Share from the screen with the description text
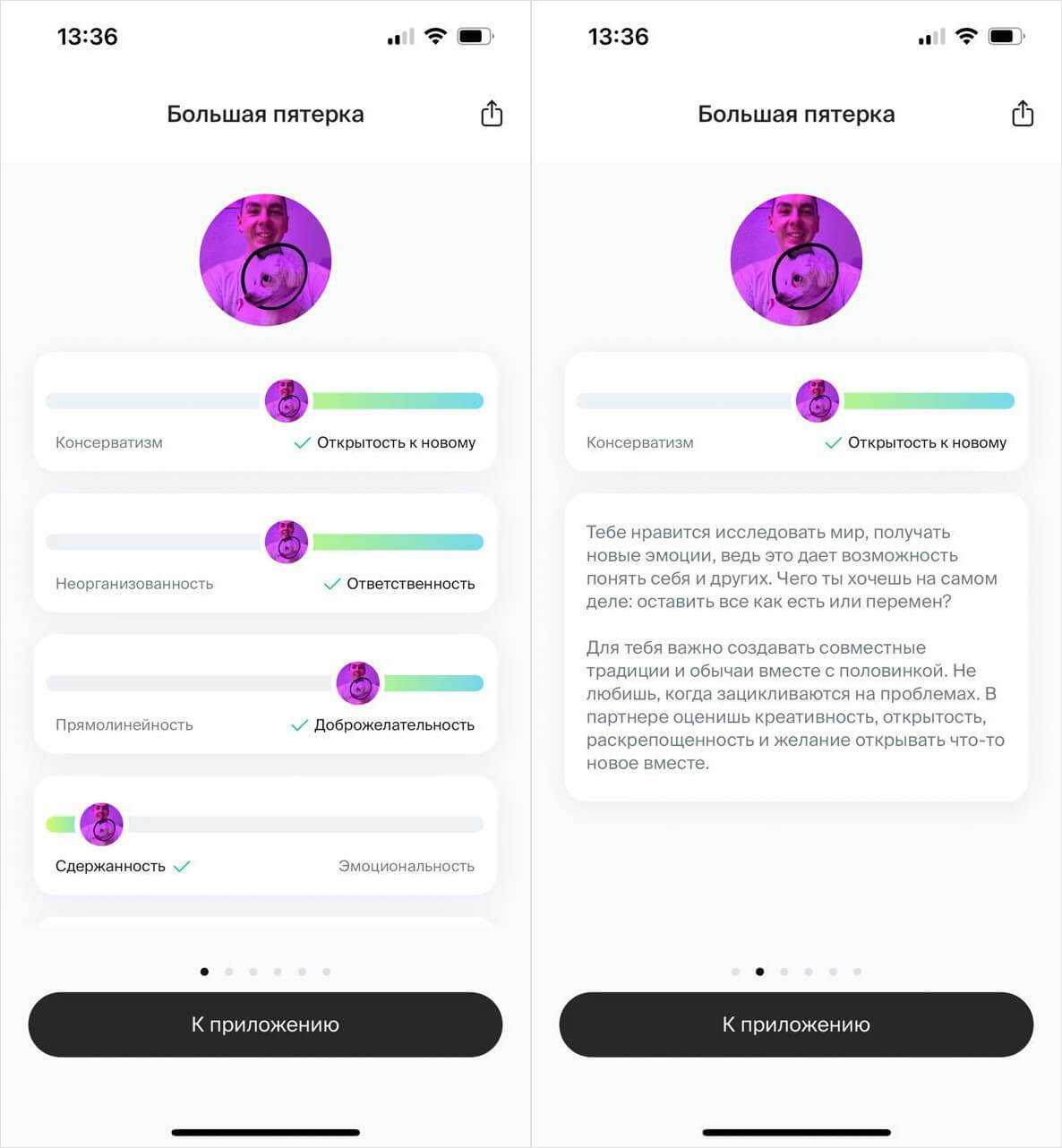 (x=1022, y=115)
